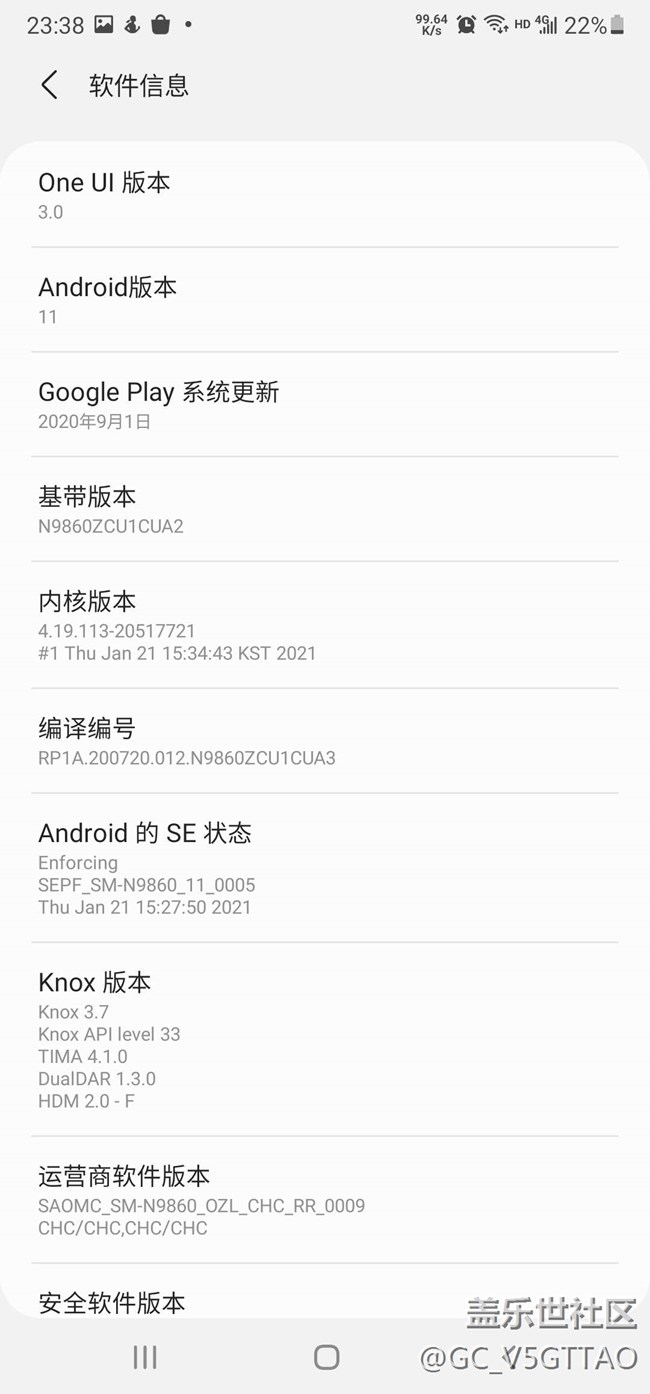Open recent apps from navigation bar
650x1394 pixels.
145,1356
